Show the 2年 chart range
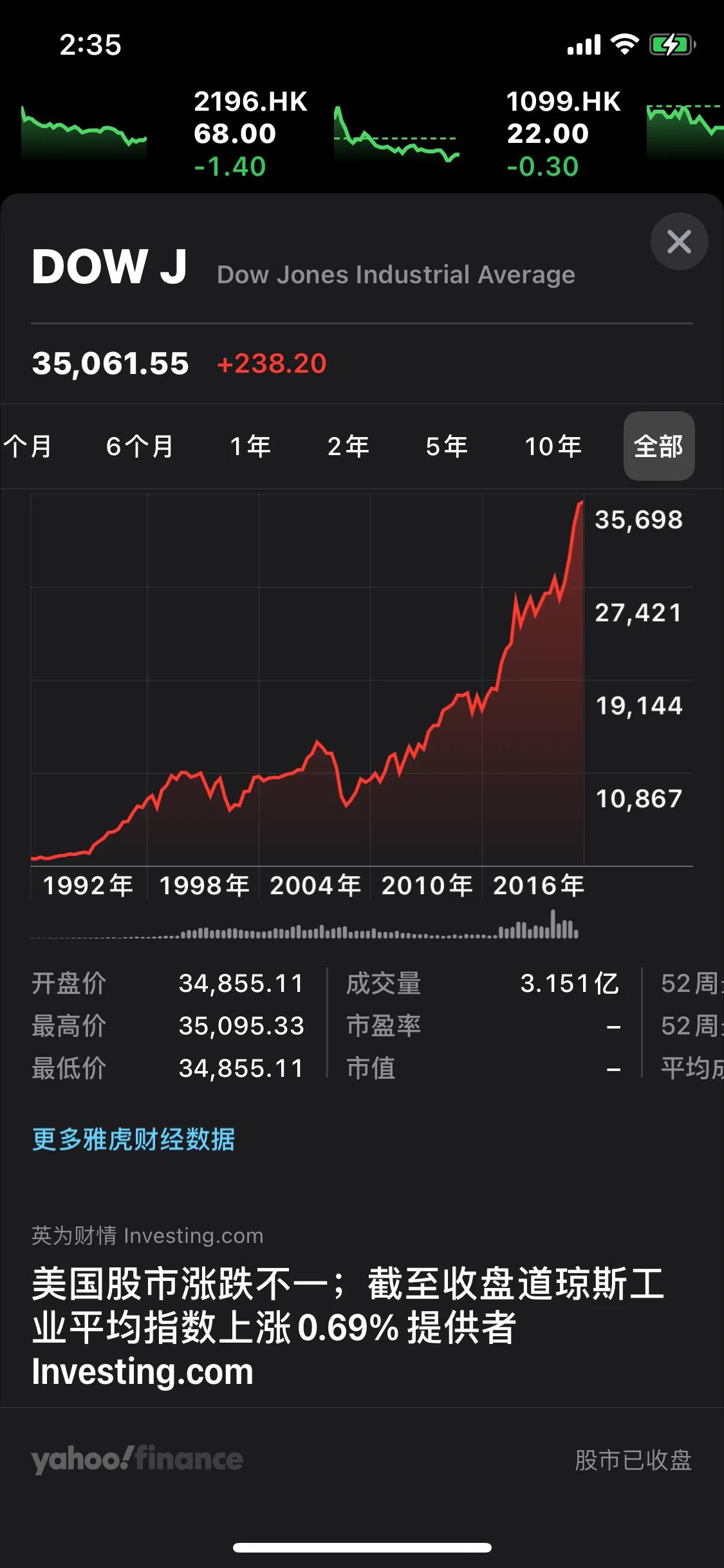Screen dimensions: 724x1568 348,446
